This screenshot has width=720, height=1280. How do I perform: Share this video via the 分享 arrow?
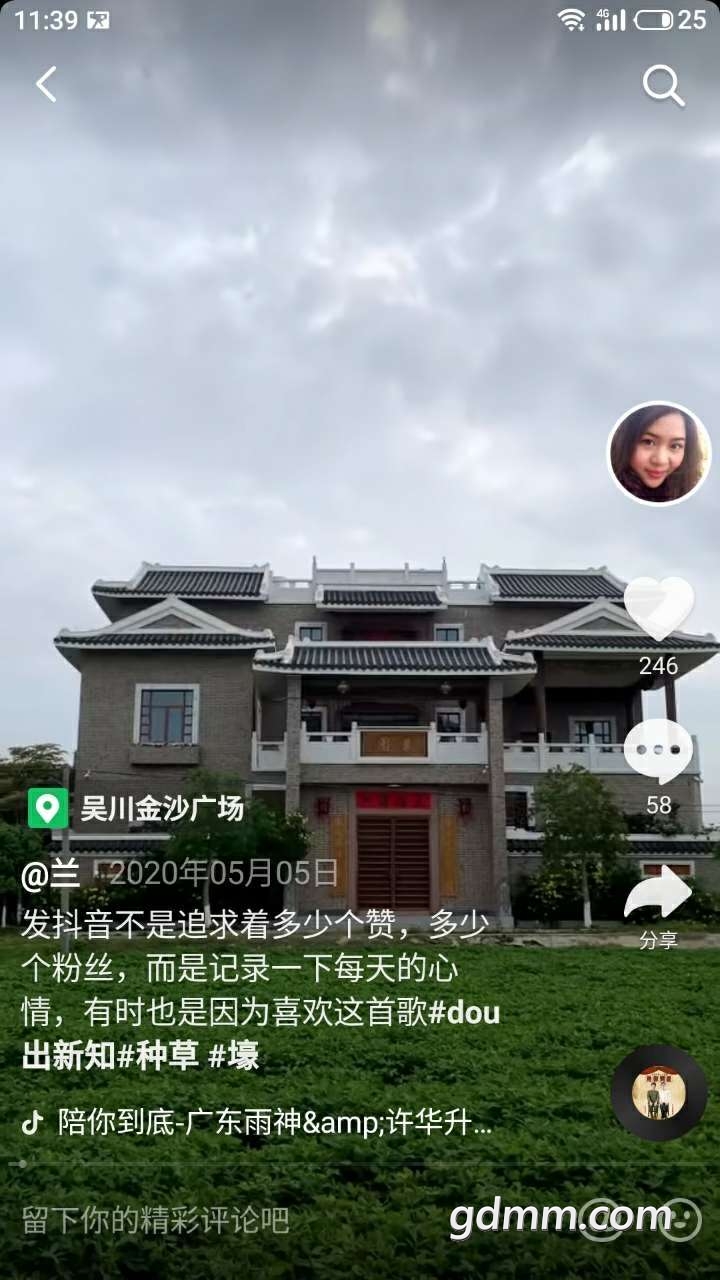pos(658,893)
